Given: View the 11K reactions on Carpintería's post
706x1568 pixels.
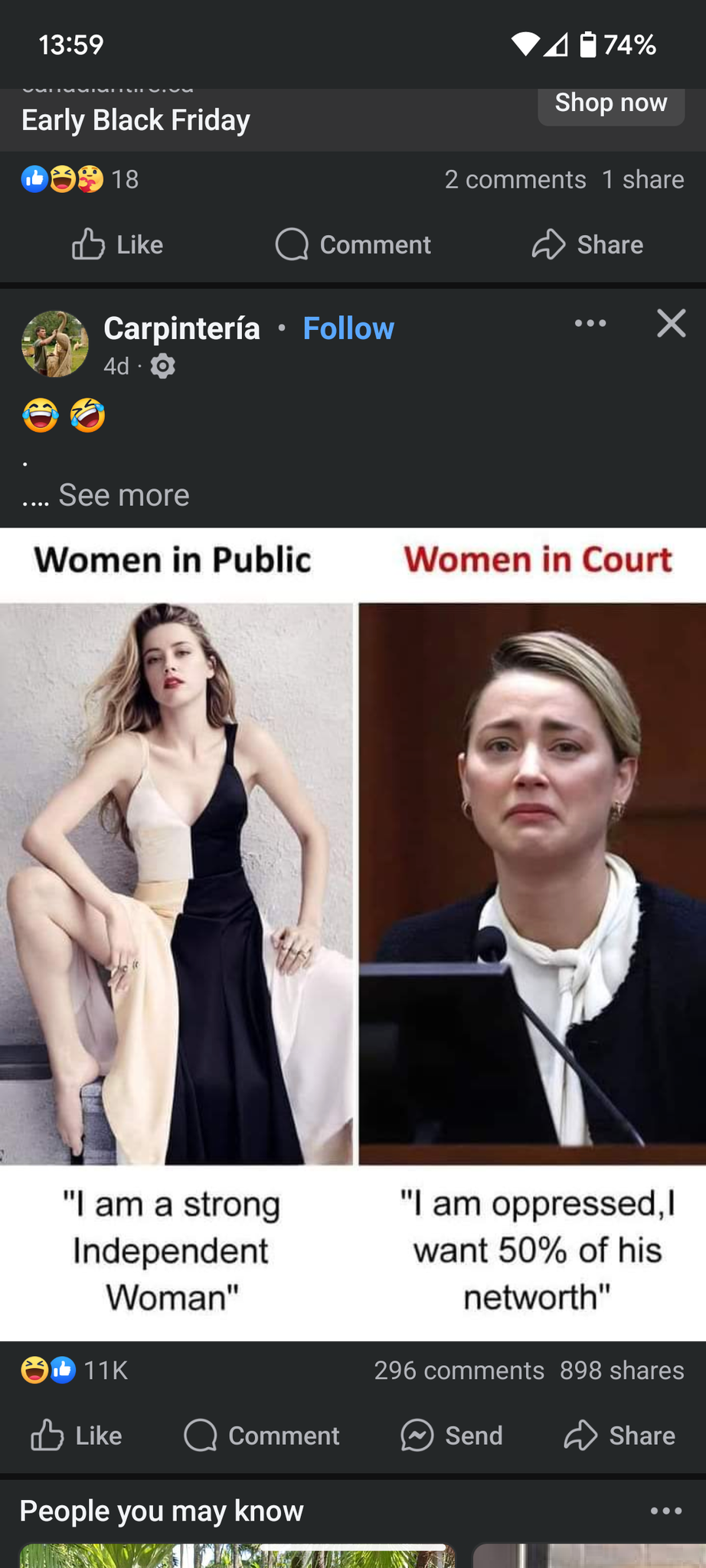Looking at the screenshot, I should point(75,1370).
